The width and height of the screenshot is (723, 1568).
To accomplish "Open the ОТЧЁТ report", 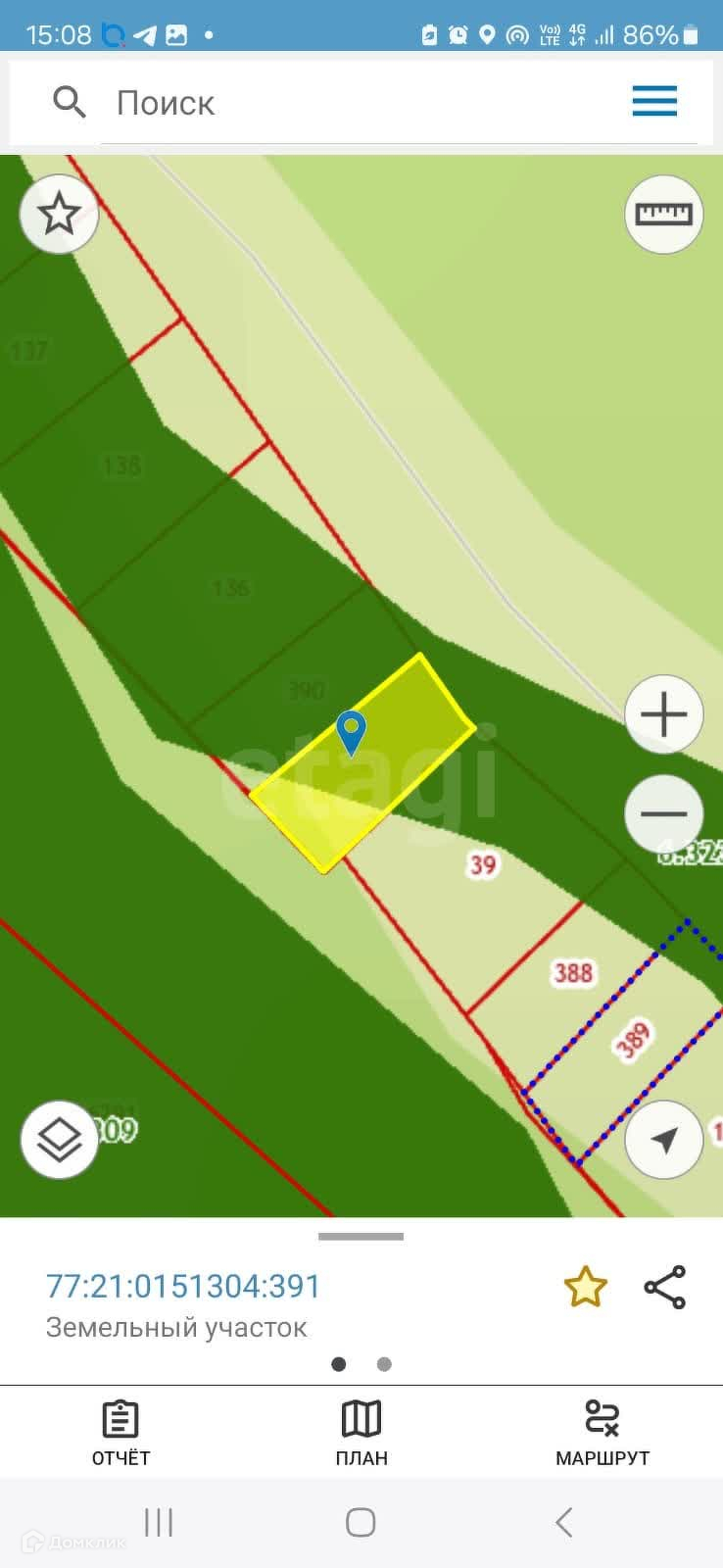I will 120,1432.
